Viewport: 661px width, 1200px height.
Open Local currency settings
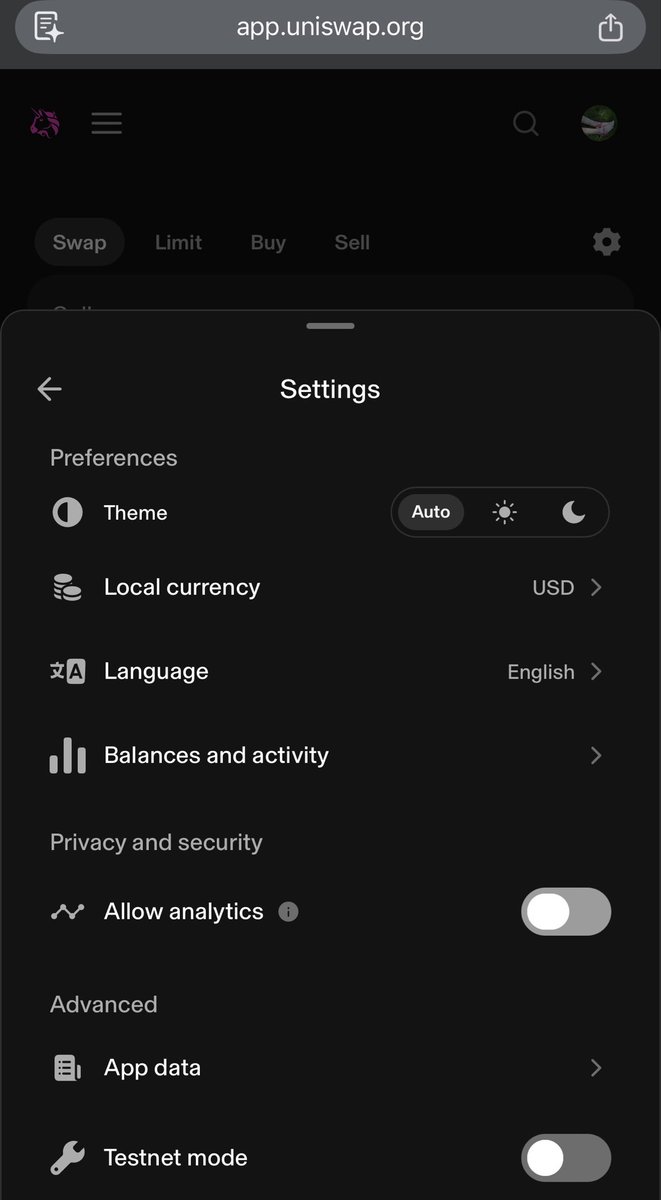coord(330,588)
